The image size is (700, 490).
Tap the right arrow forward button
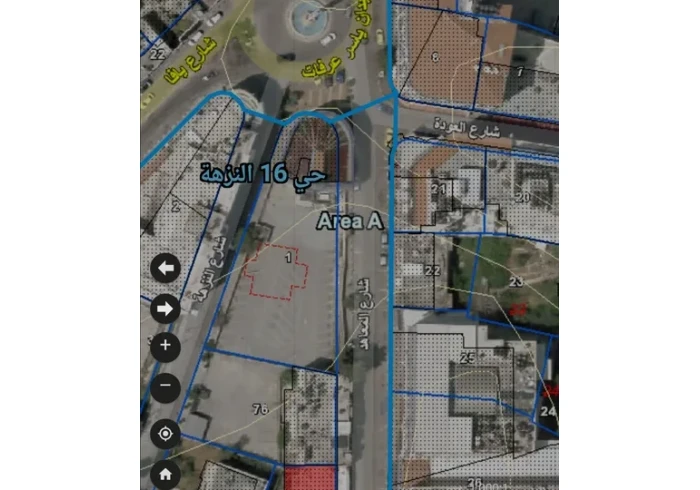point(165,309)
